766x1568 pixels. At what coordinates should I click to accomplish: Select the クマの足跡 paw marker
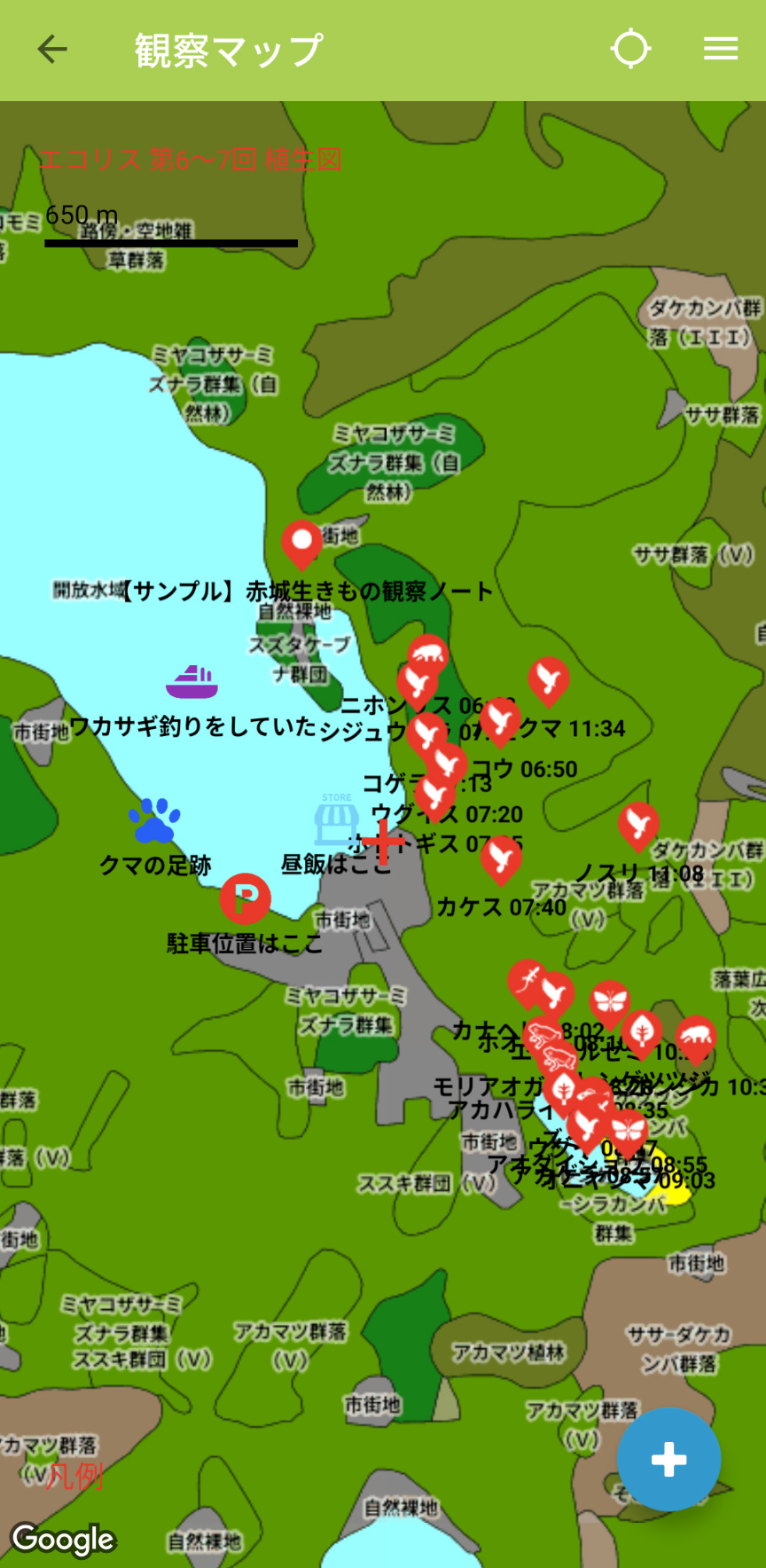(154, 820)
